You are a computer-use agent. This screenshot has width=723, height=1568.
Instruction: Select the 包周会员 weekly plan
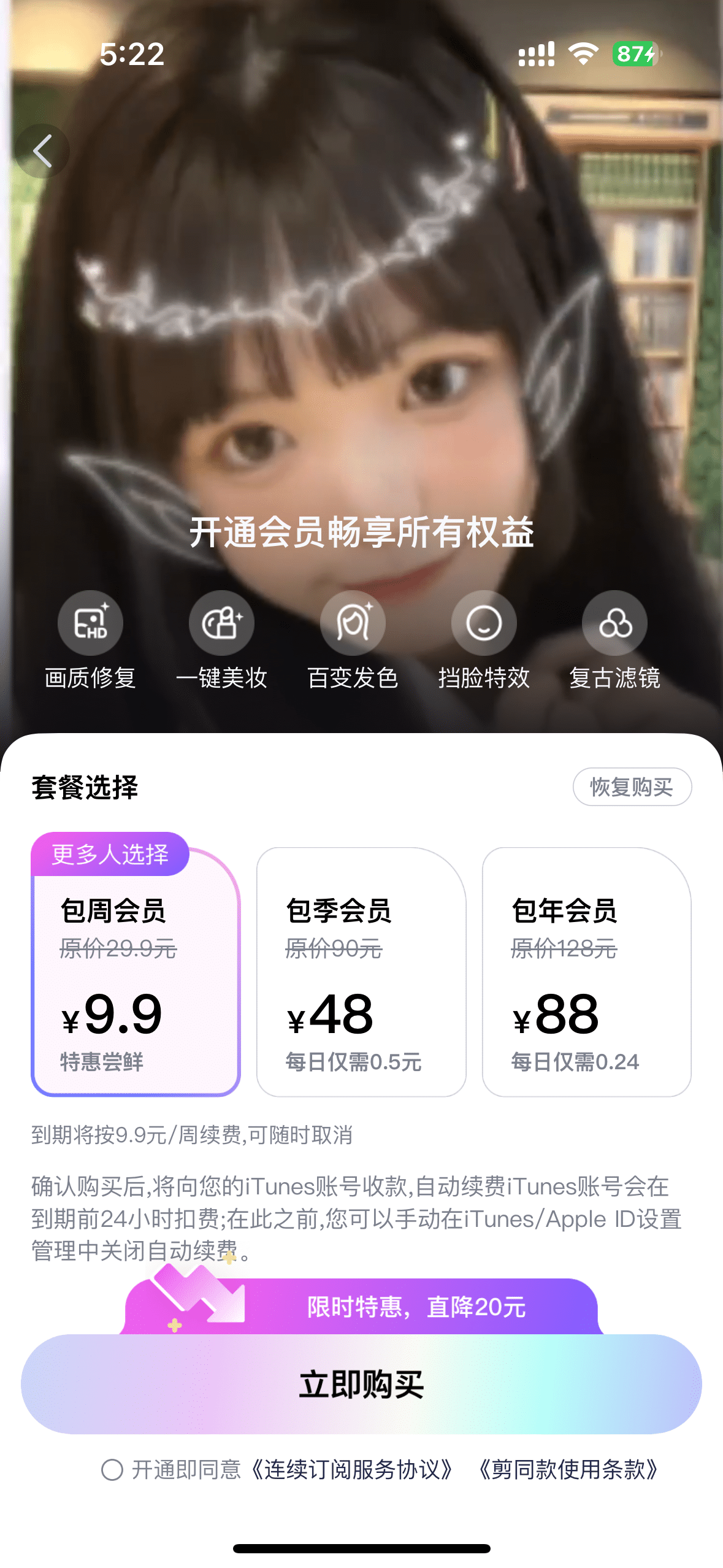click(136, 972)
